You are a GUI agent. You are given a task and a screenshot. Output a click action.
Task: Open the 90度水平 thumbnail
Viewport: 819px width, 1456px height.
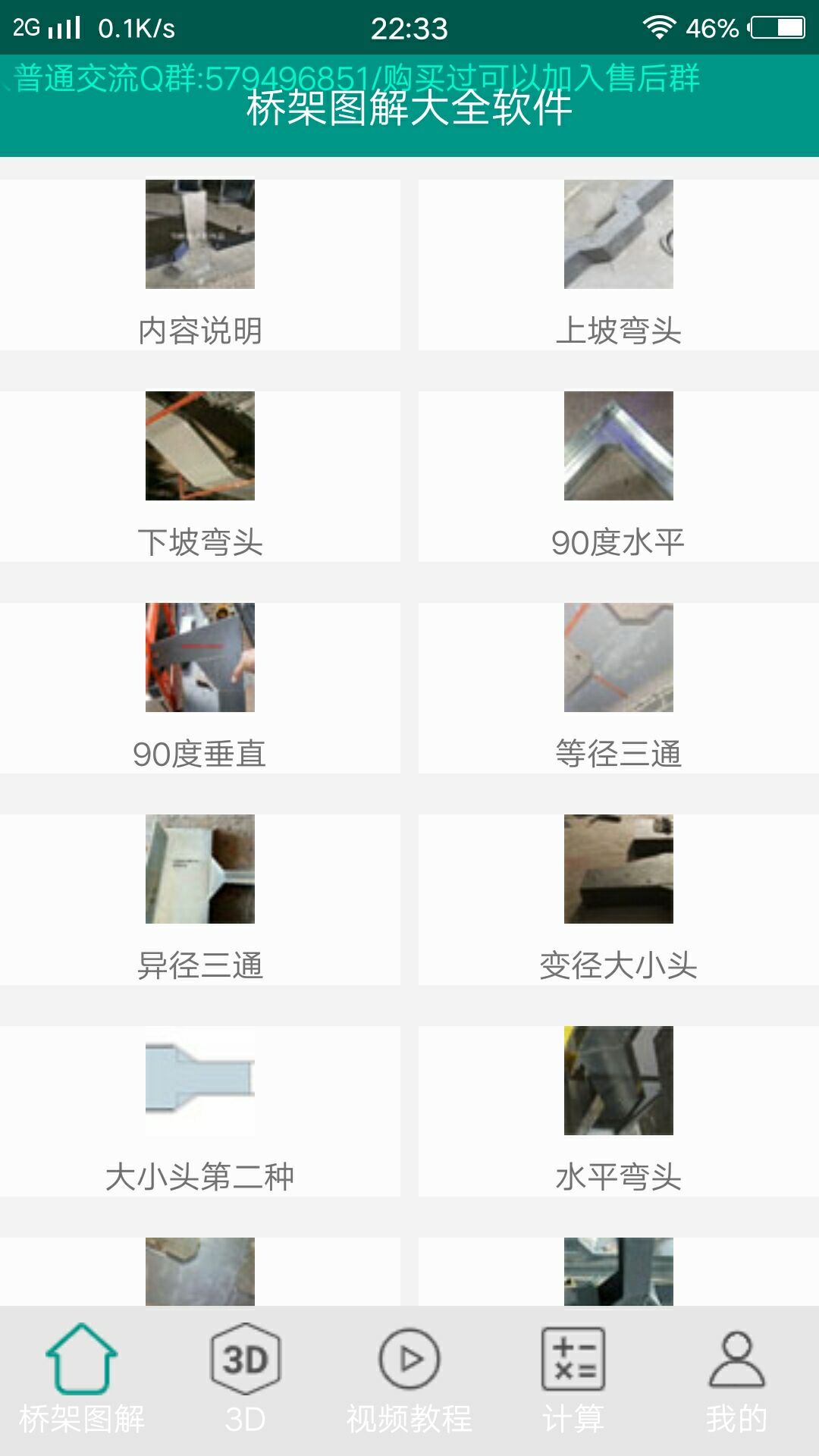(618, 447)
